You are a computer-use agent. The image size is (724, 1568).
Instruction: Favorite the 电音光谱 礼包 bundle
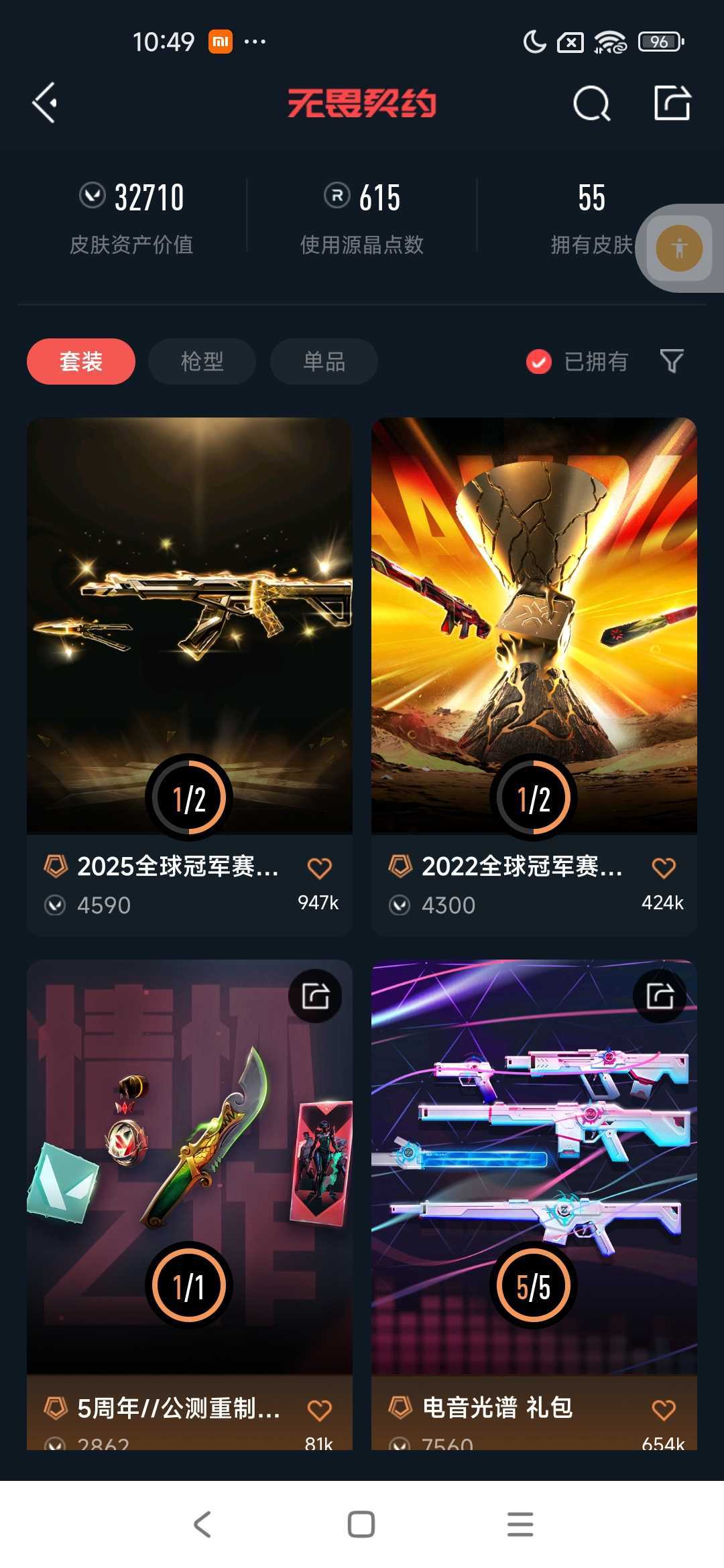pos(664,1409)
